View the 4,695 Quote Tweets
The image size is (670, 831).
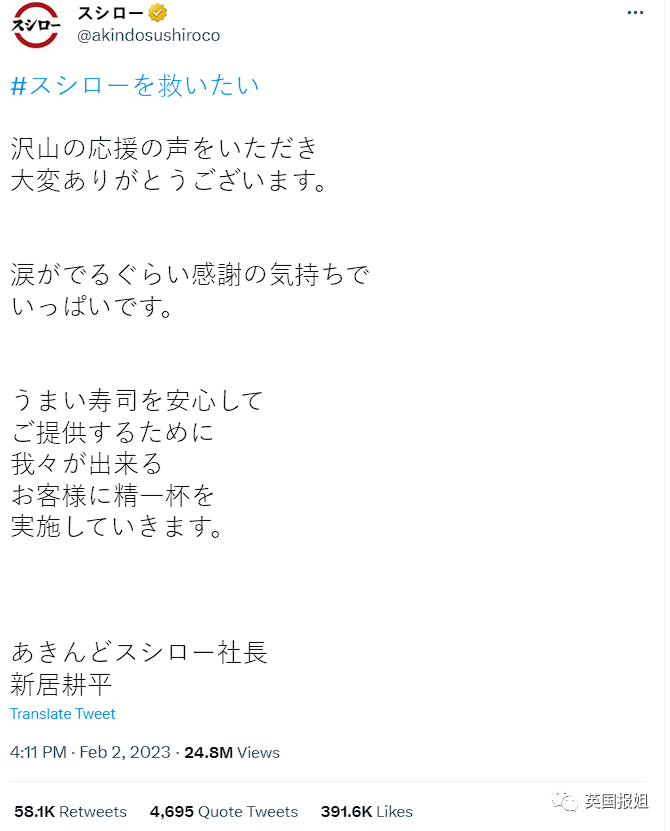tap(224, 811)
